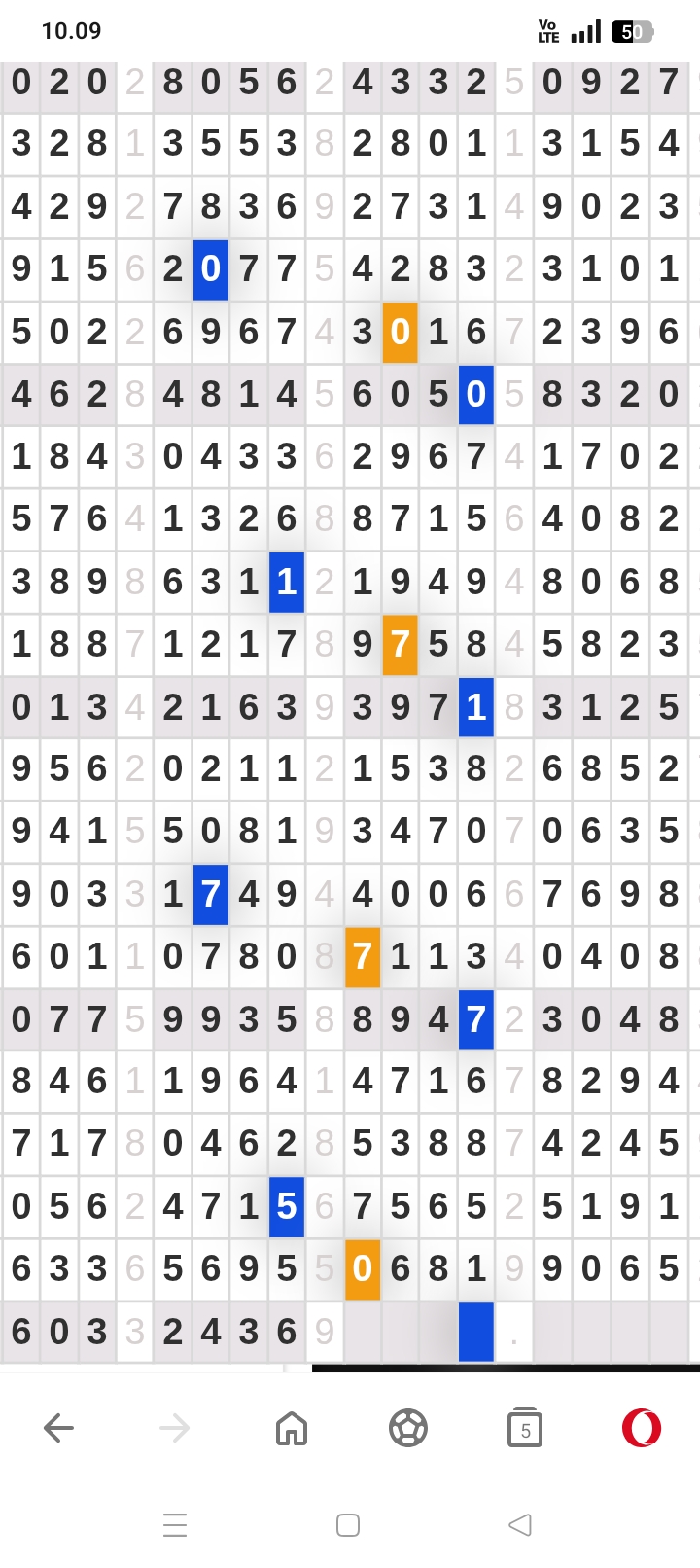Screen dimensions: 700x1568
Task: Tap the system home button
Action: pyautogui.click(x=348, y=1524)
